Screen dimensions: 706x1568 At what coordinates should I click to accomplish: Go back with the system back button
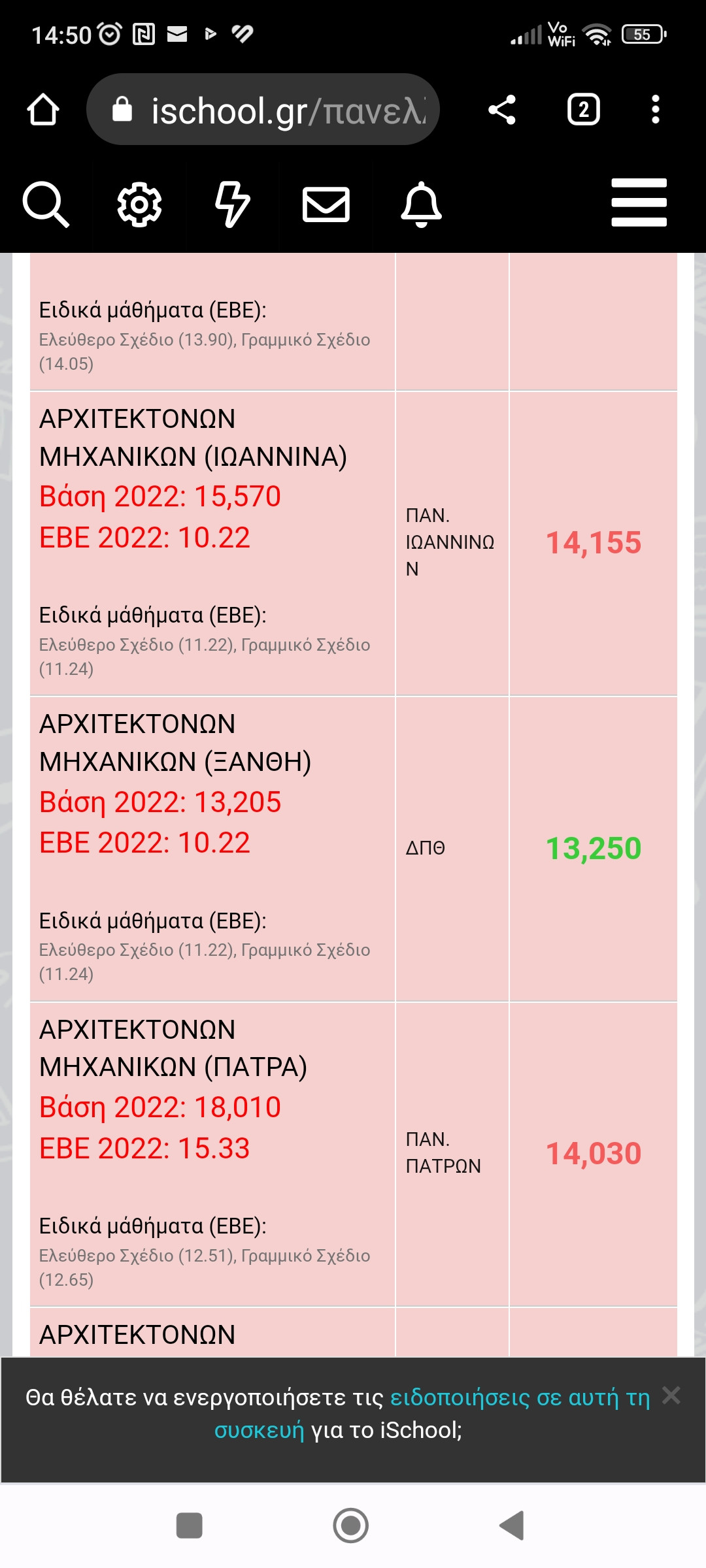[x=512, y=1526]
